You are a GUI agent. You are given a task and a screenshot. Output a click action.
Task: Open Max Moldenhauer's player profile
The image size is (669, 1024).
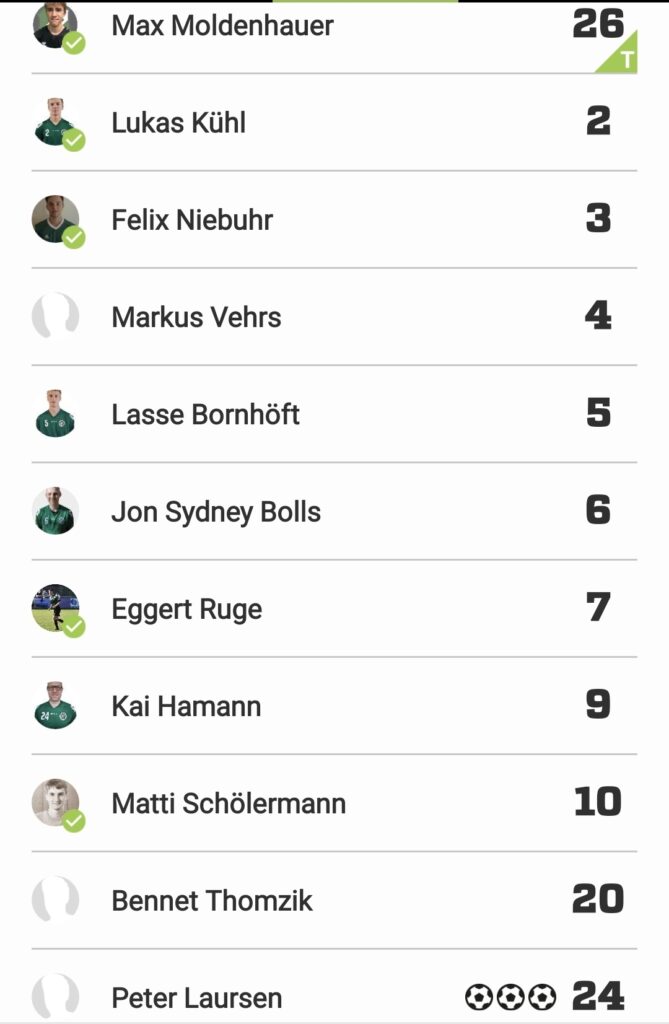coord(222,25)
